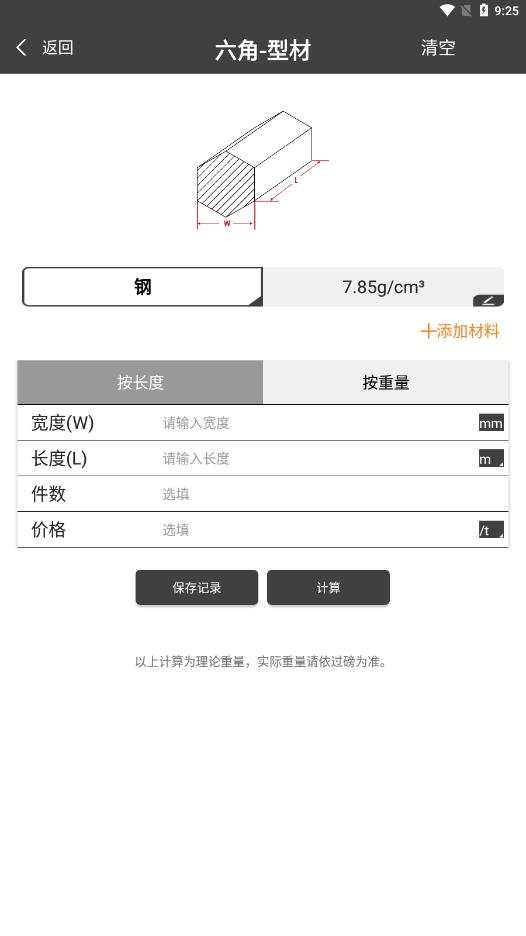Change the length unit m dropdown
Image resolution: width=526 pixels, height=936 pixels.
(x=491, y=458)
